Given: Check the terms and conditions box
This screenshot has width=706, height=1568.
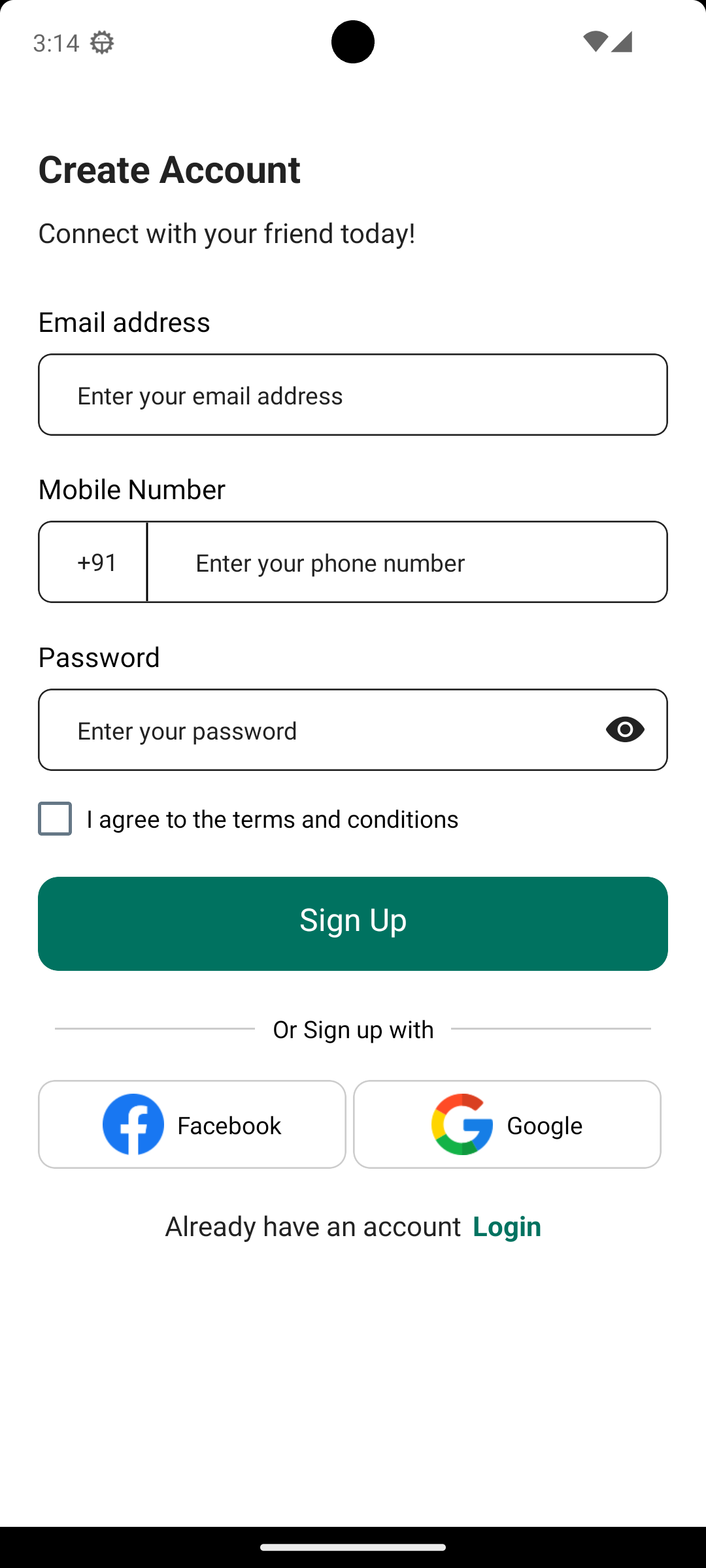Looking at the screenshot, I should pos(55,819).
